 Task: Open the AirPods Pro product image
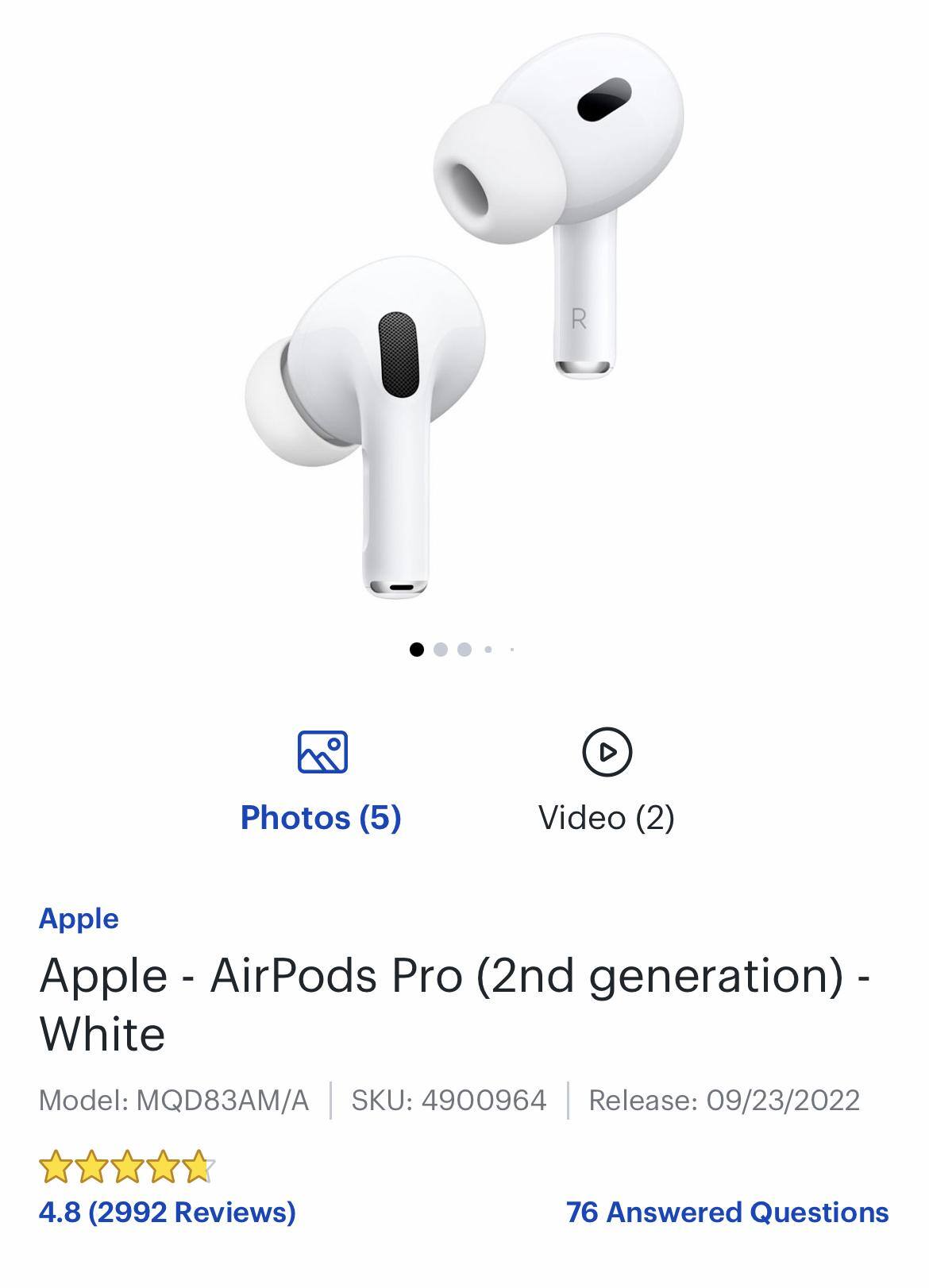pyautogui.click(x=464, y=318)
